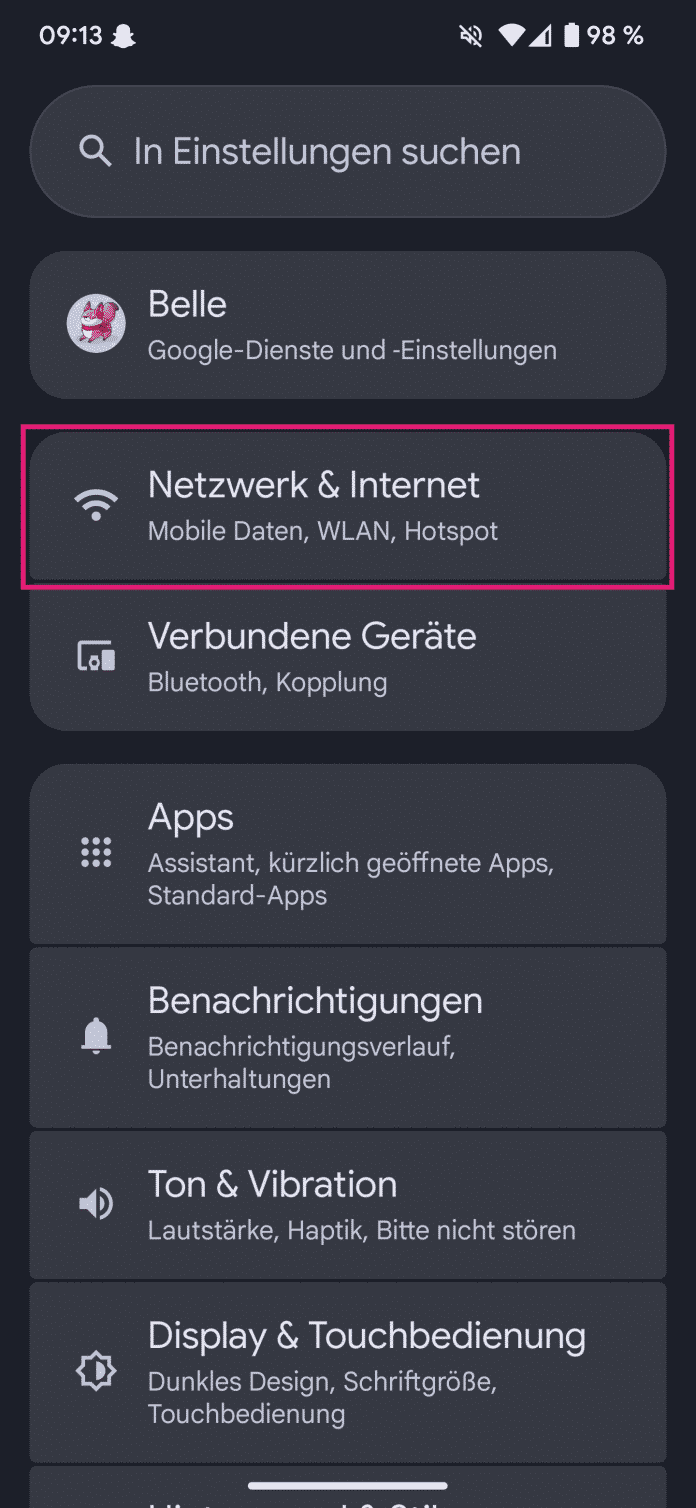
Task: Open Verbundene Geräte settings
Action: 347,657
